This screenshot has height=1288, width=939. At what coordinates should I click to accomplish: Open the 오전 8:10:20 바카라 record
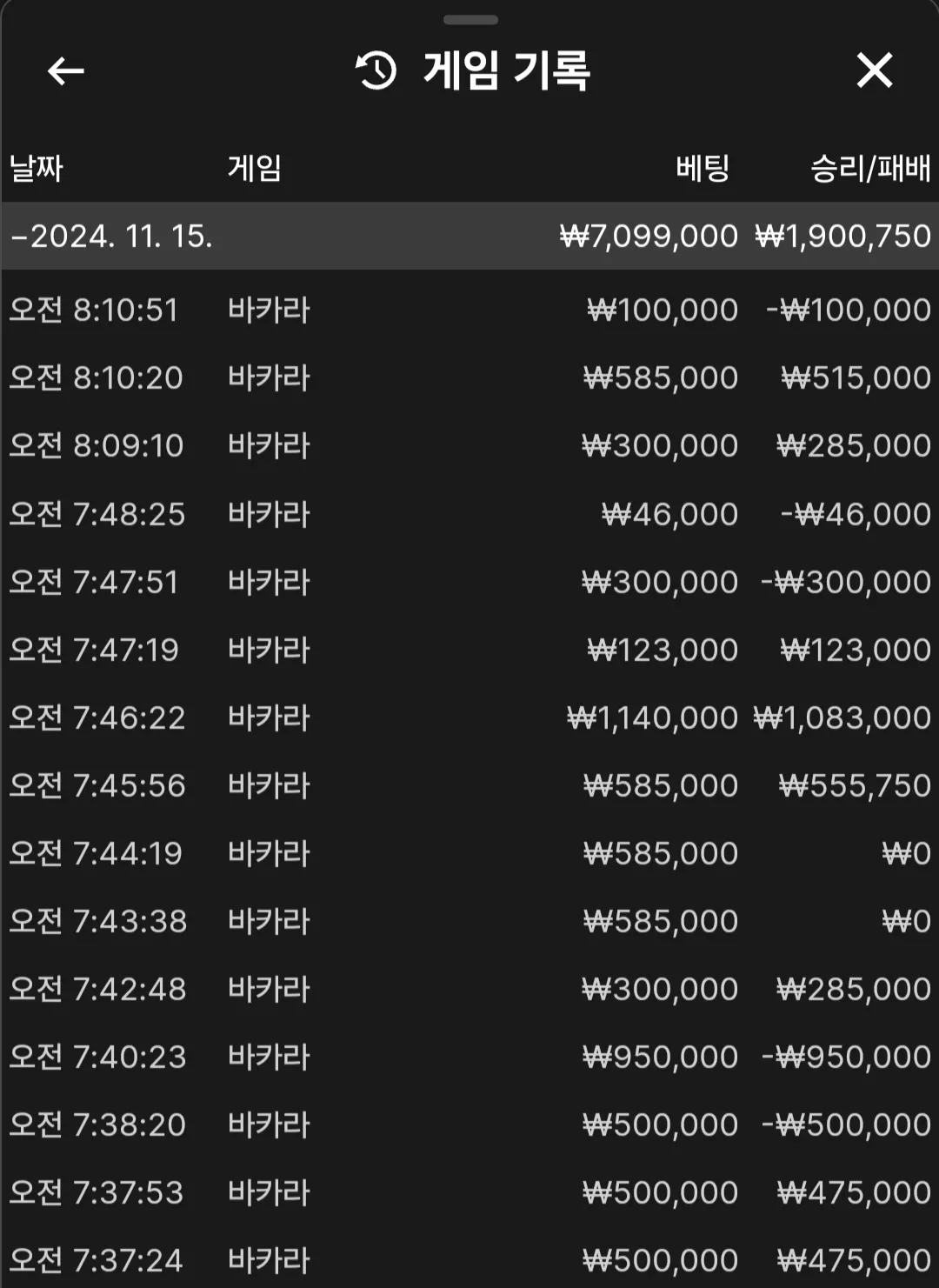(469, 377)
